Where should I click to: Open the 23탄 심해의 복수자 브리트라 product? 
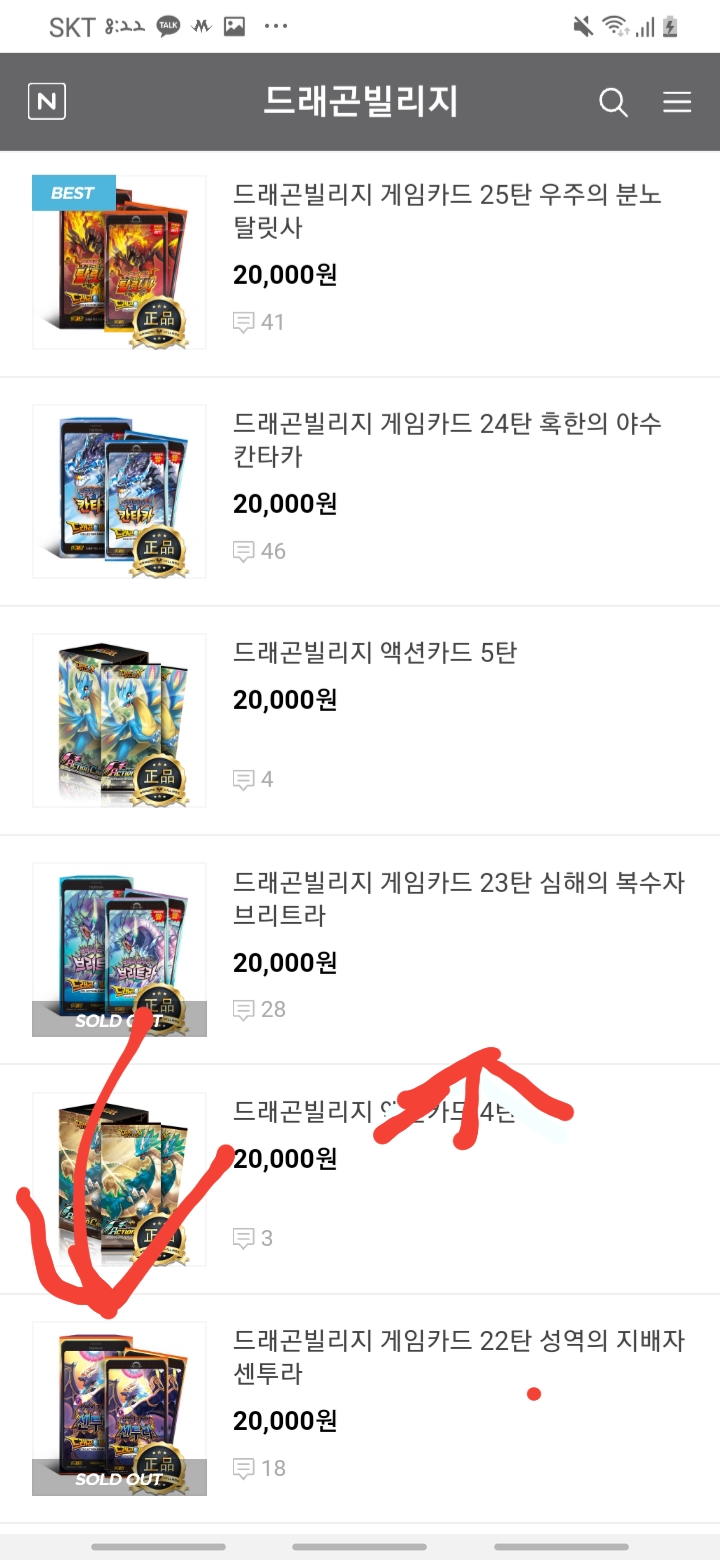[x=458, y=898]
